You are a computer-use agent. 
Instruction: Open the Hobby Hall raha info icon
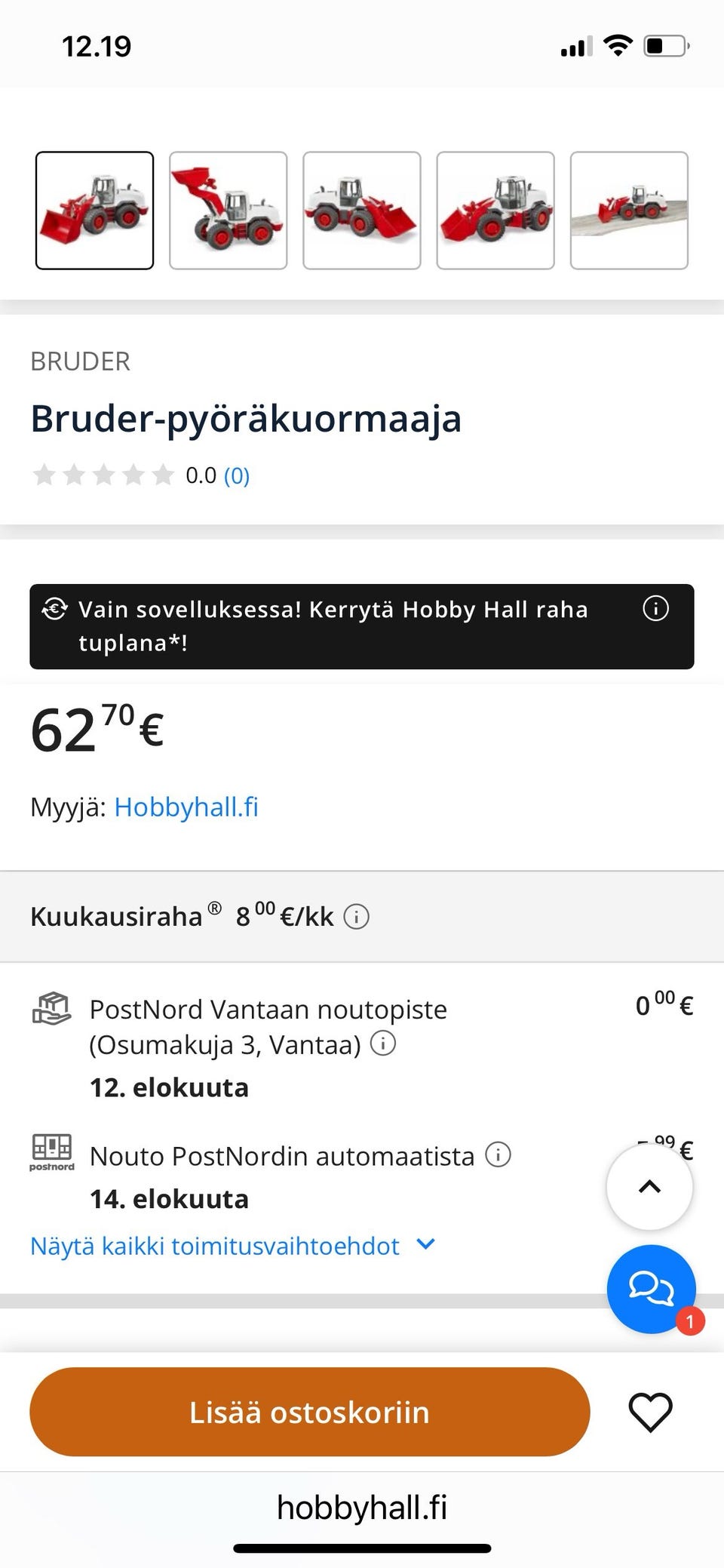(655, 610)
